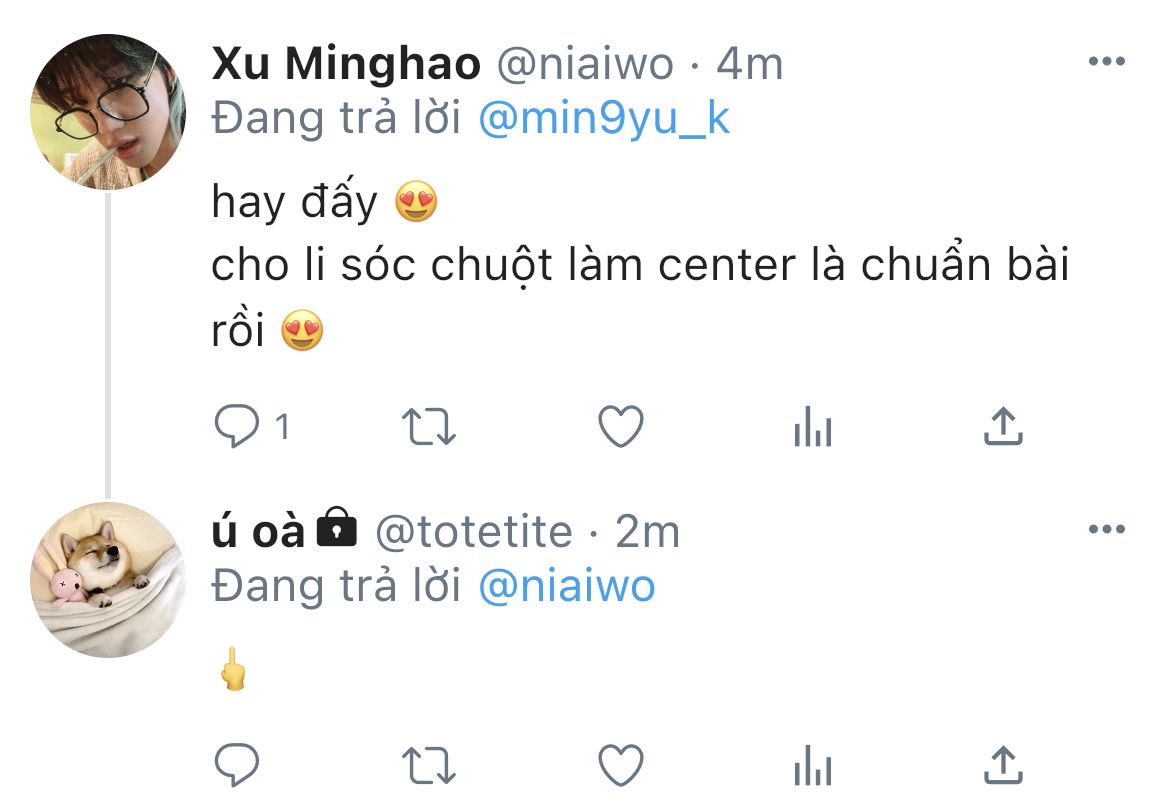Reply to ú oà's tweet
Image resolution: width=1170 pixels, height=811 pixels.
pyautogui.click(x=238, y=767)
